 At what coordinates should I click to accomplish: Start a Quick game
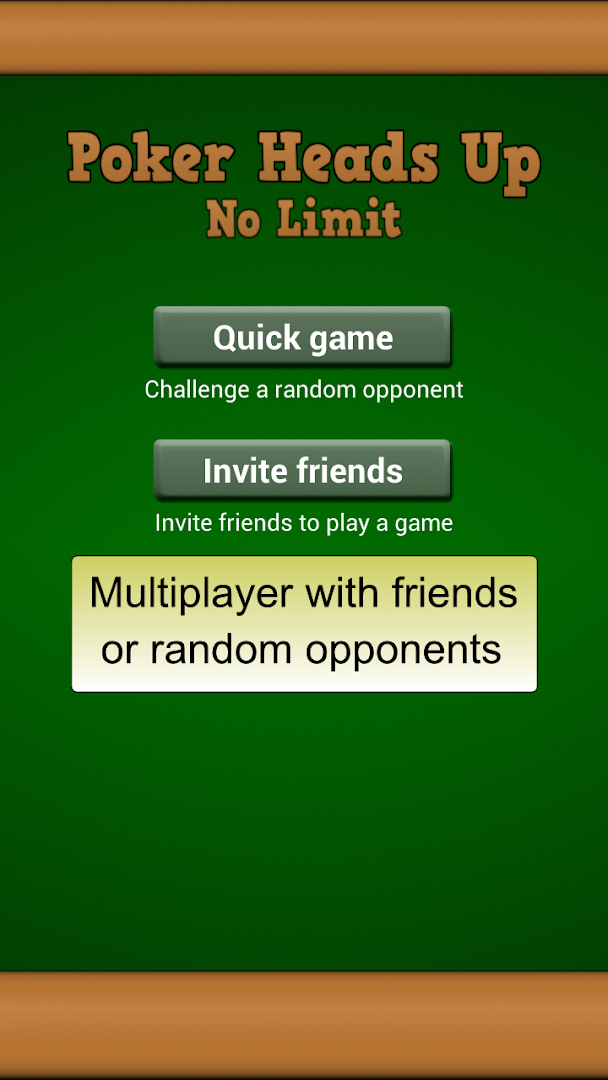point(302,338)
